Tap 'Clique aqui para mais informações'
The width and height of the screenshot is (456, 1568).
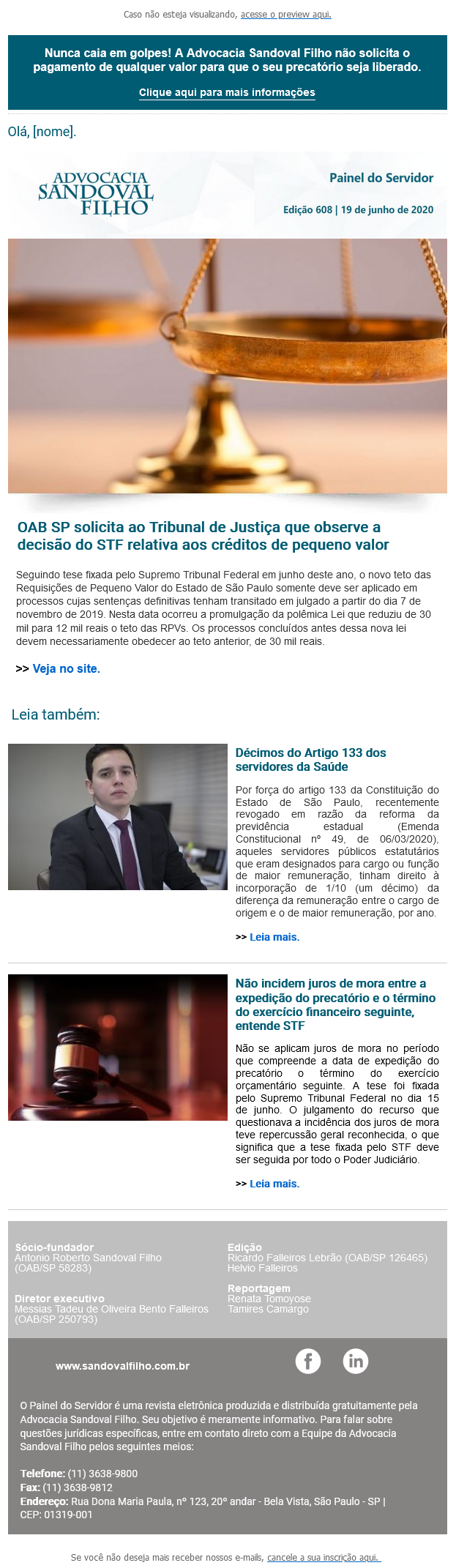click(x=227, y=93)
